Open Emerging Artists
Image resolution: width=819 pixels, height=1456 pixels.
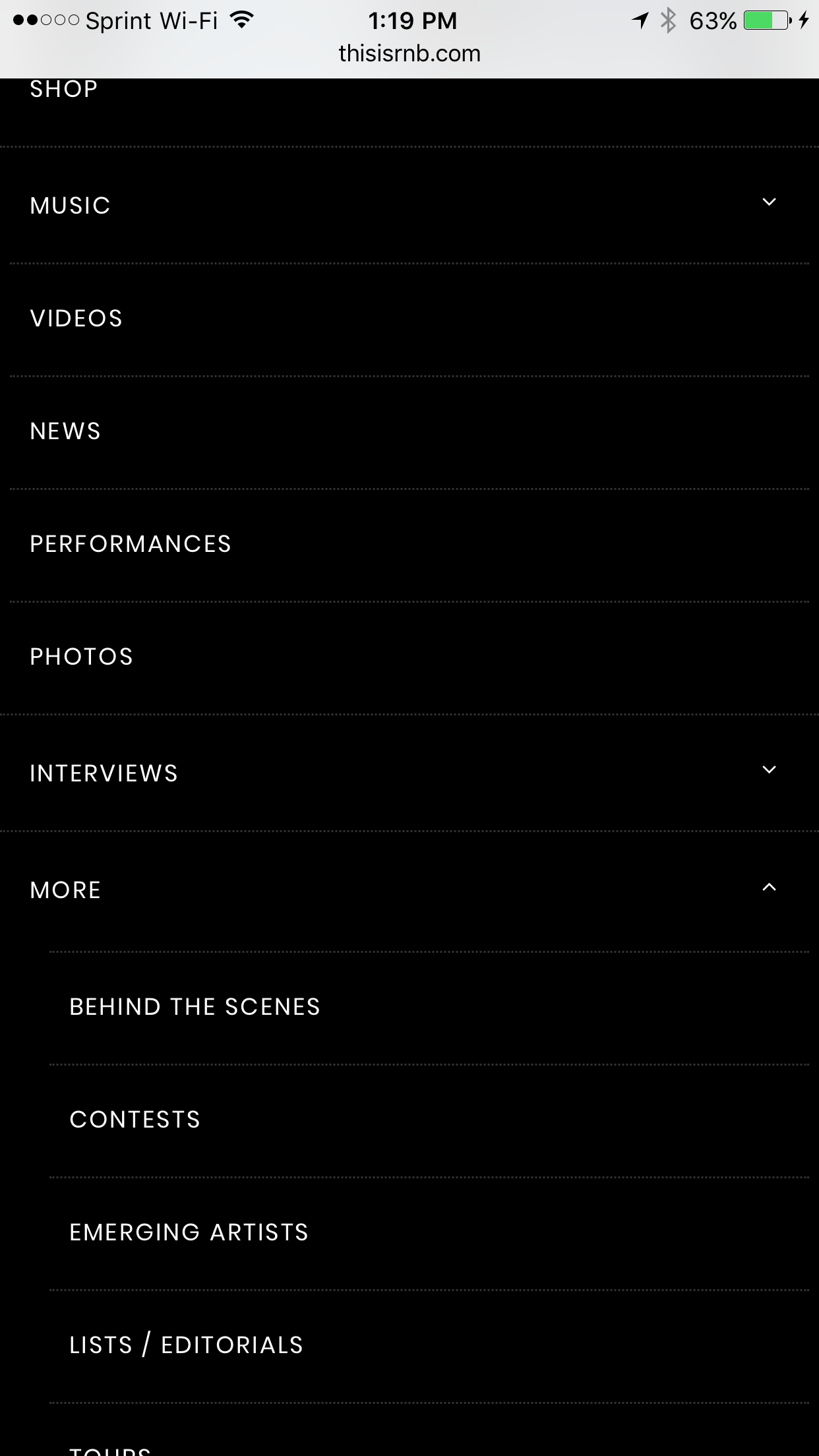(189, 1232)
